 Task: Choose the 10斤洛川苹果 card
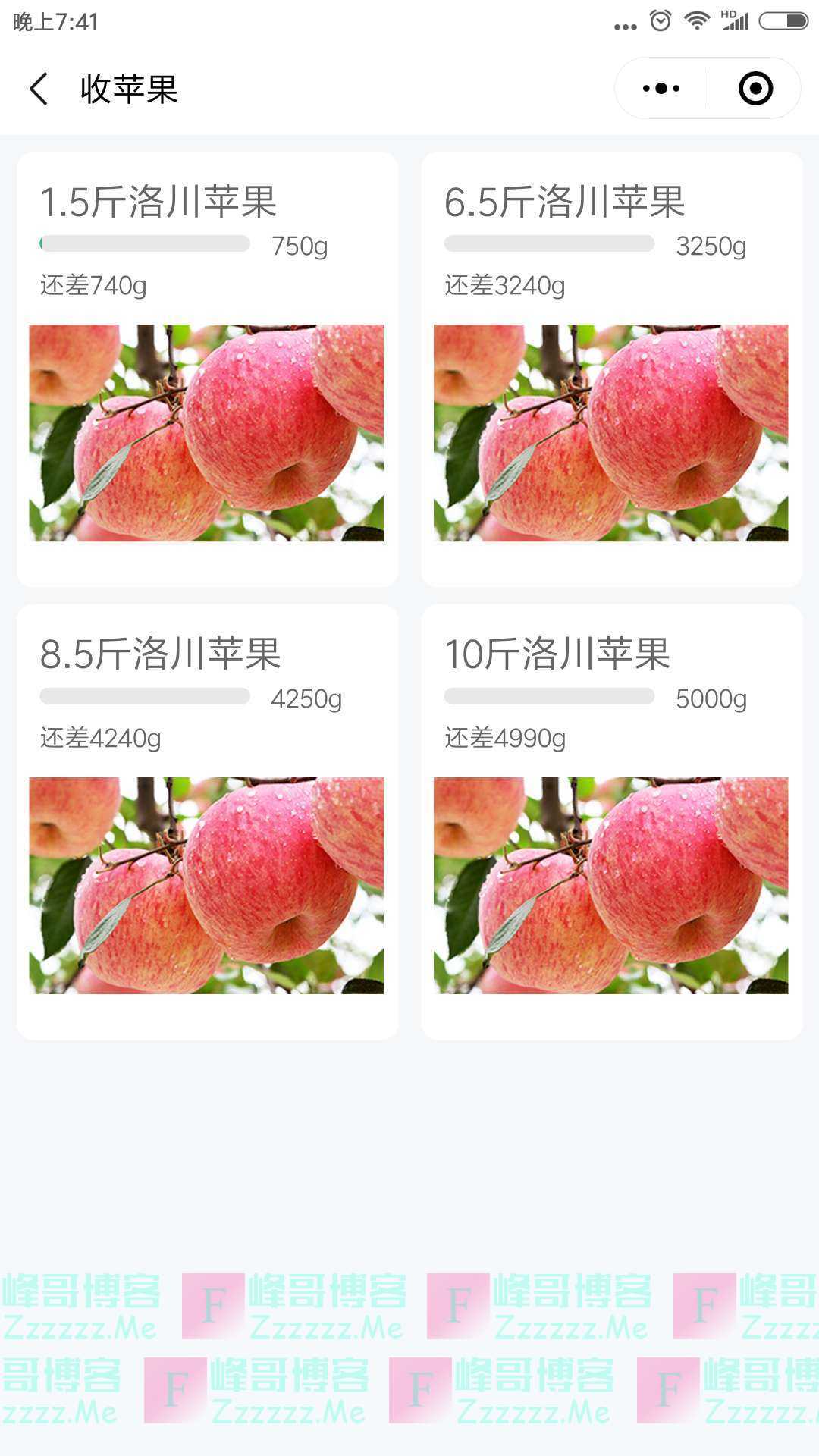pos(611,821)
